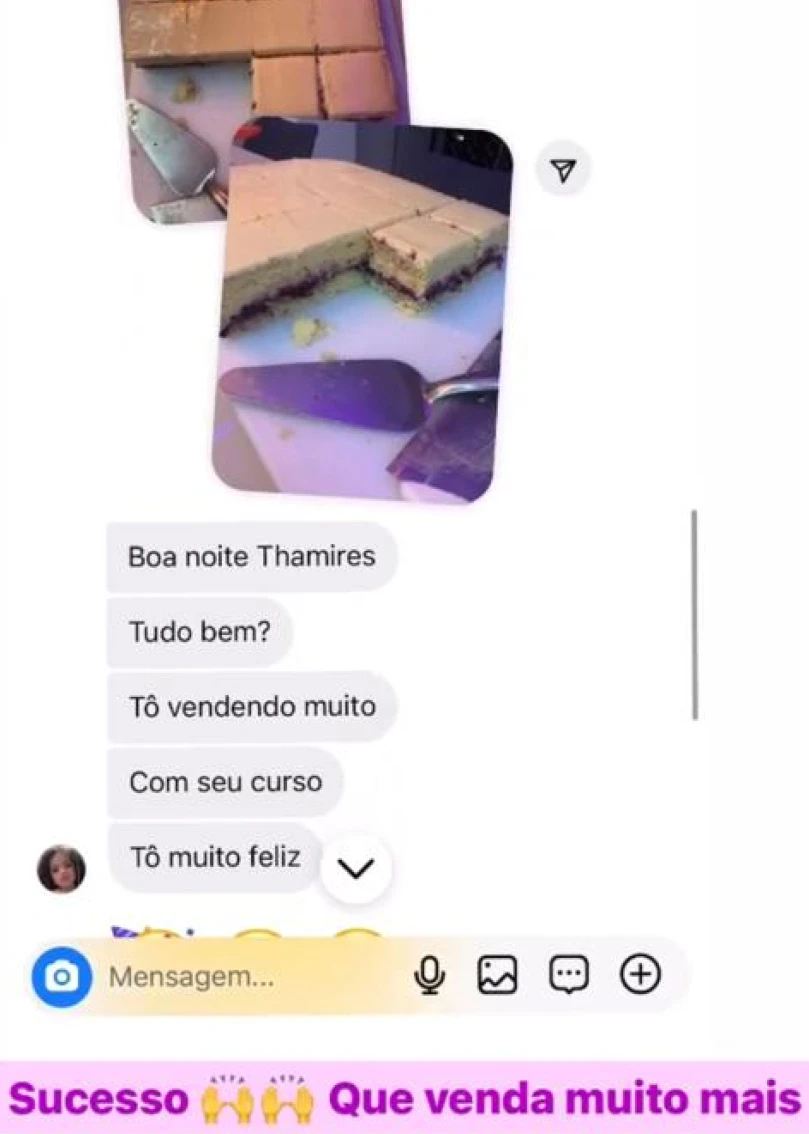809x1134 pixels.
Task: Tap the Mensagem text field
Action: (x=253, y=977)
